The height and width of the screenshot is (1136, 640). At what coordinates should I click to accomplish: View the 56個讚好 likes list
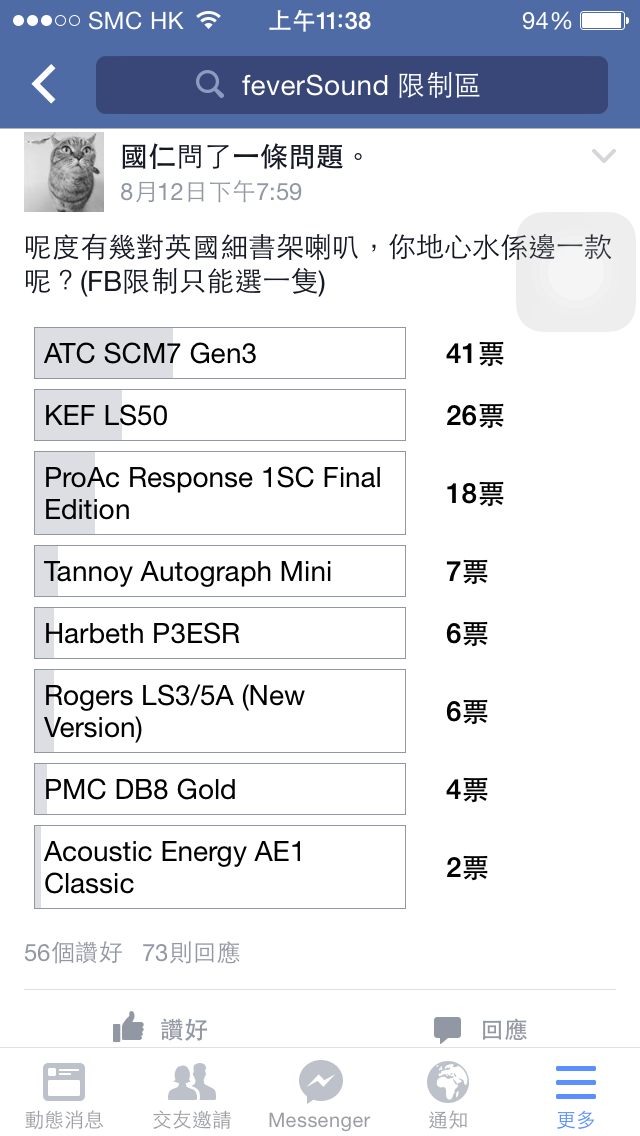[x=73, y=953]
